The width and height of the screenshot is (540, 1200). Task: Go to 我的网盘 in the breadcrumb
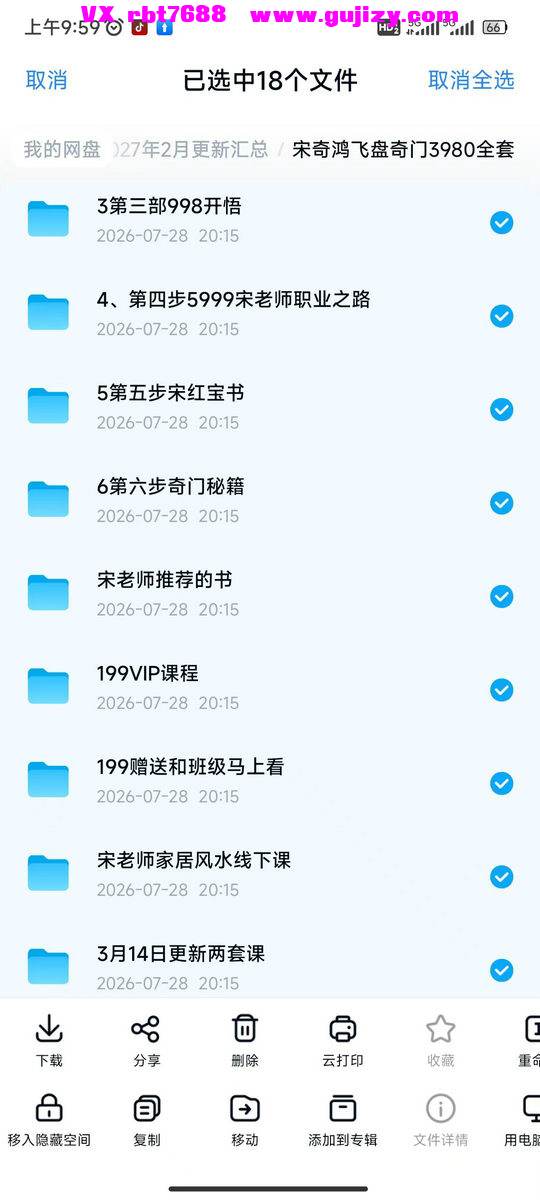click(62, 150)
